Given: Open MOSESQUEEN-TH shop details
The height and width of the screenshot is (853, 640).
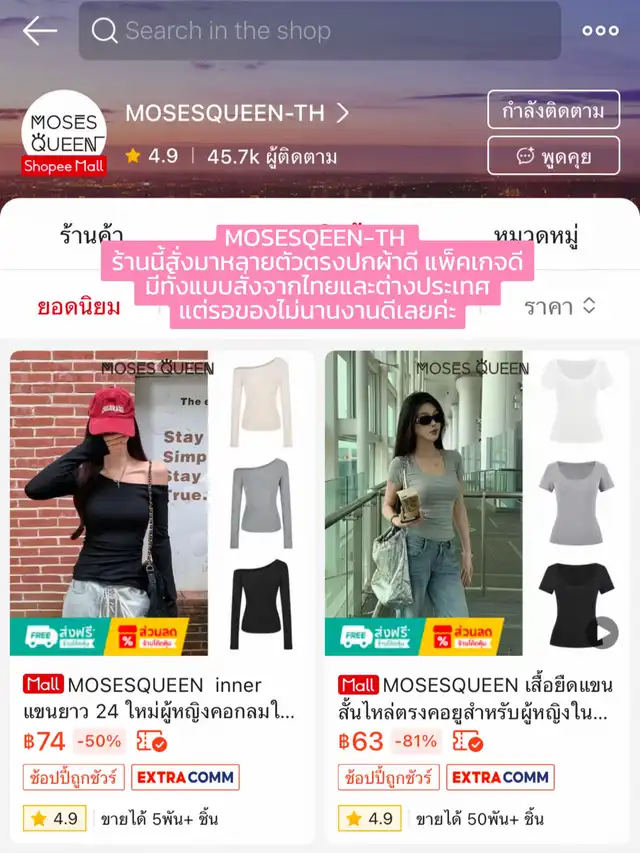Looking at the screenshot, I should (237, 113).
